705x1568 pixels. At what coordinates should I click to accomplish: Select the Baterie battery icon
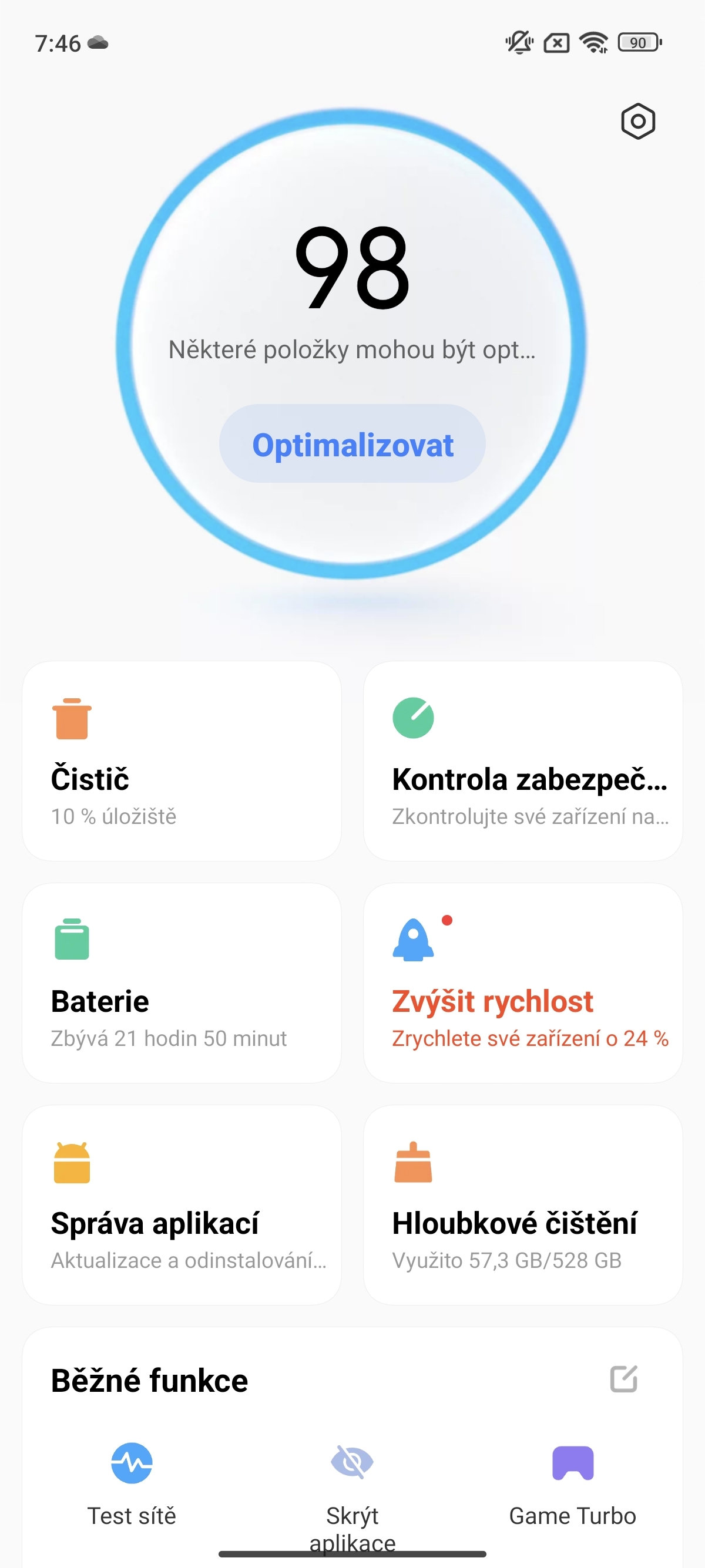coord(73,940)
